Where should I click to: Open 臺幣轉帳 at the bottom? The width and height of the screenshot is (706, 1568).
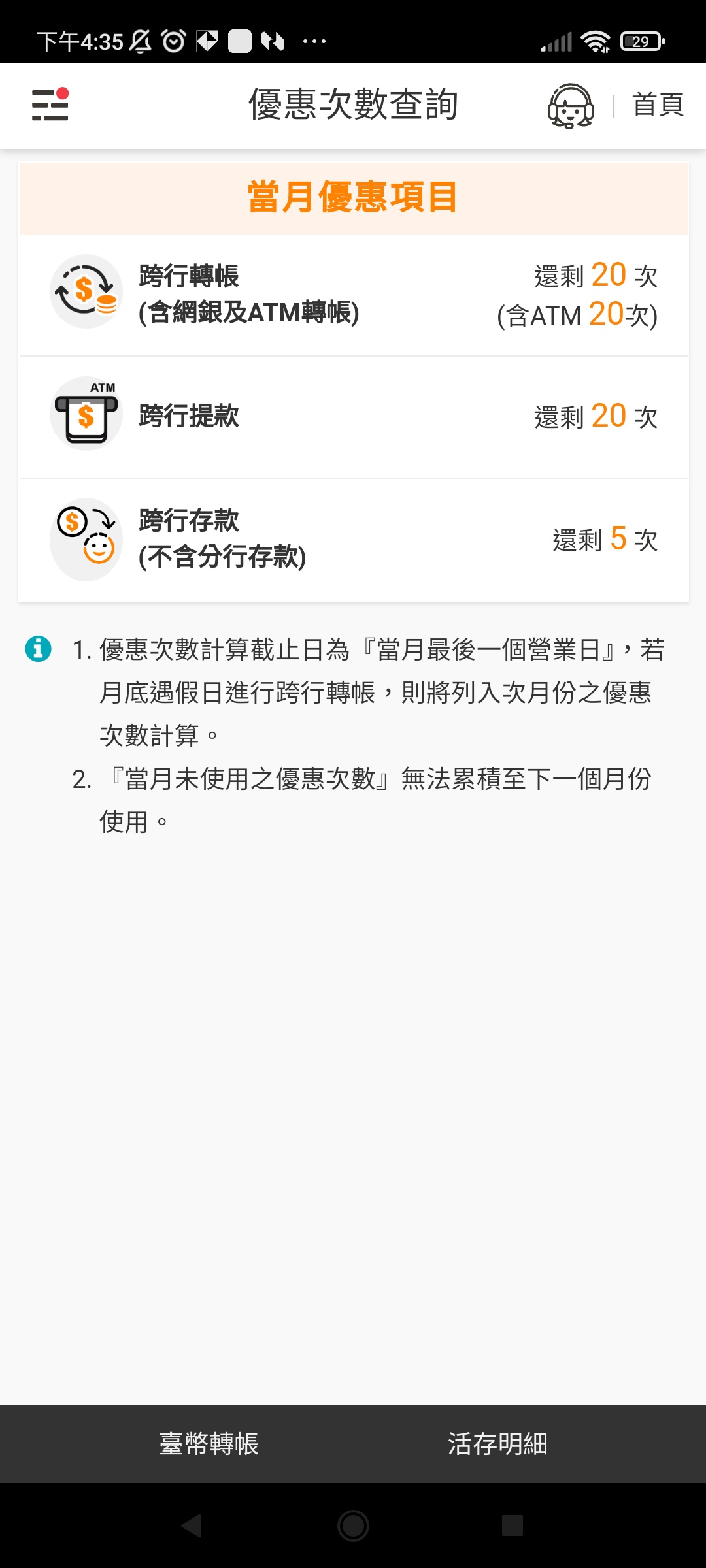click(209, 1443)
